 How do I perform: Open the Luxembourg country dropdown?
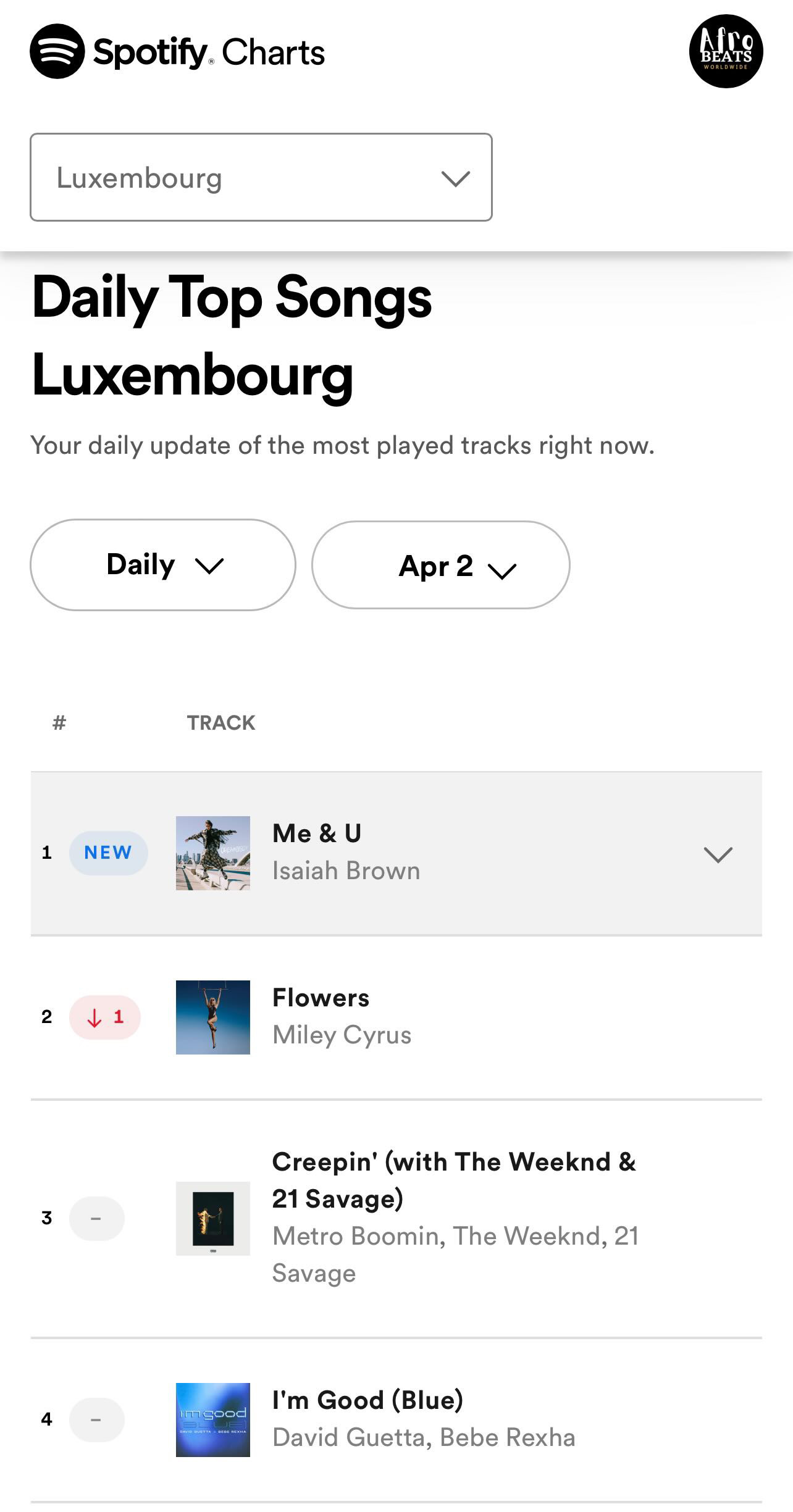coord(261,177)
